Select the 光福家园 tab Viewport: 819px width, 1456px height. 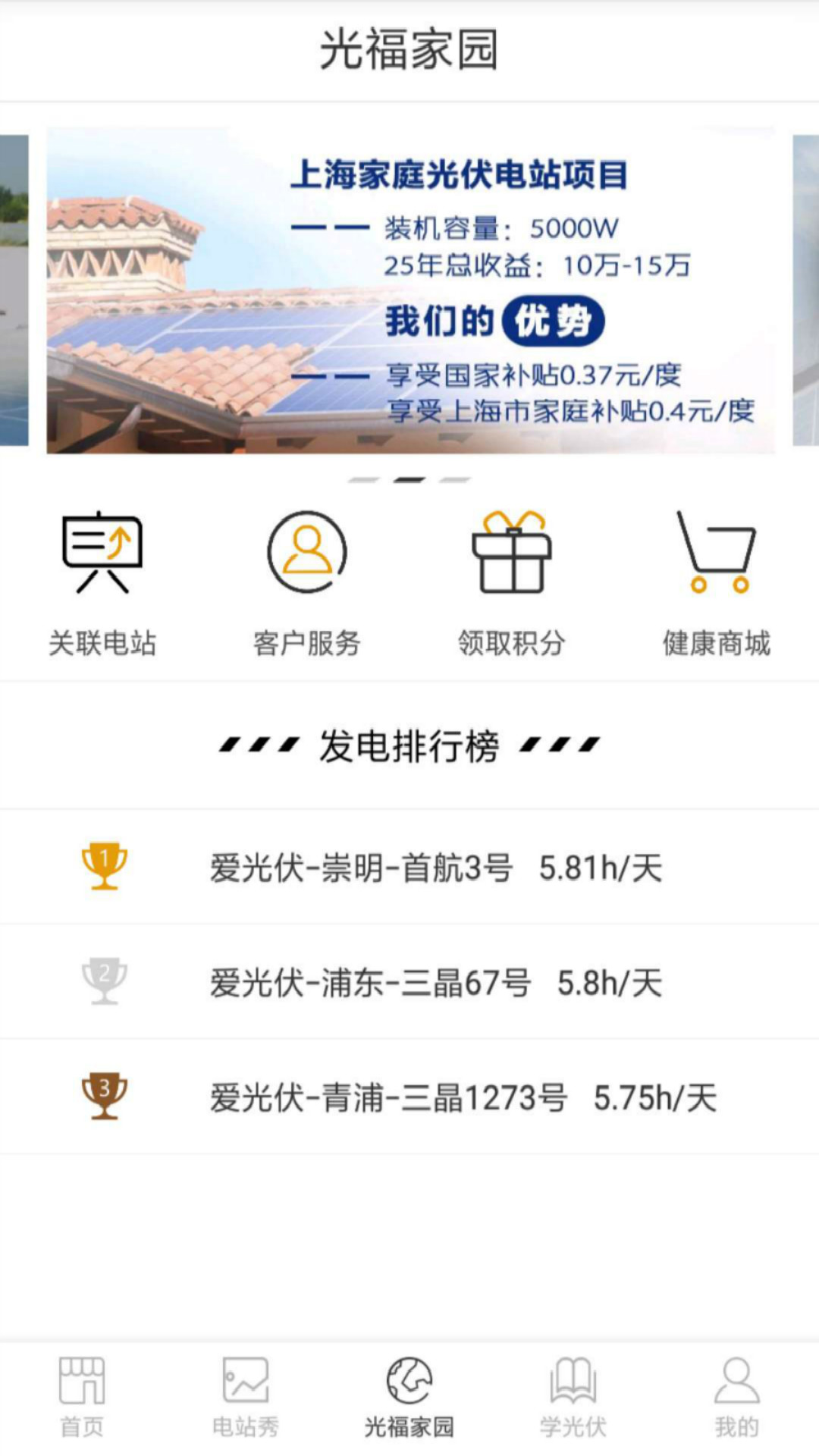(409, 1397)
